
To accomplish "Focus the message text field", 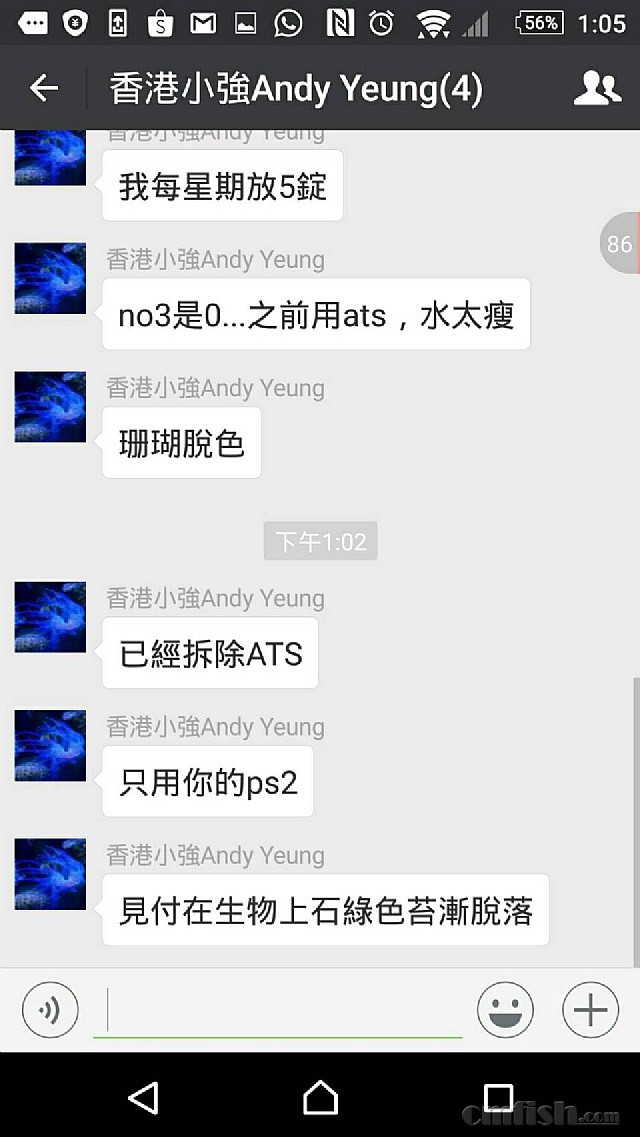I will coord(280,1010).
